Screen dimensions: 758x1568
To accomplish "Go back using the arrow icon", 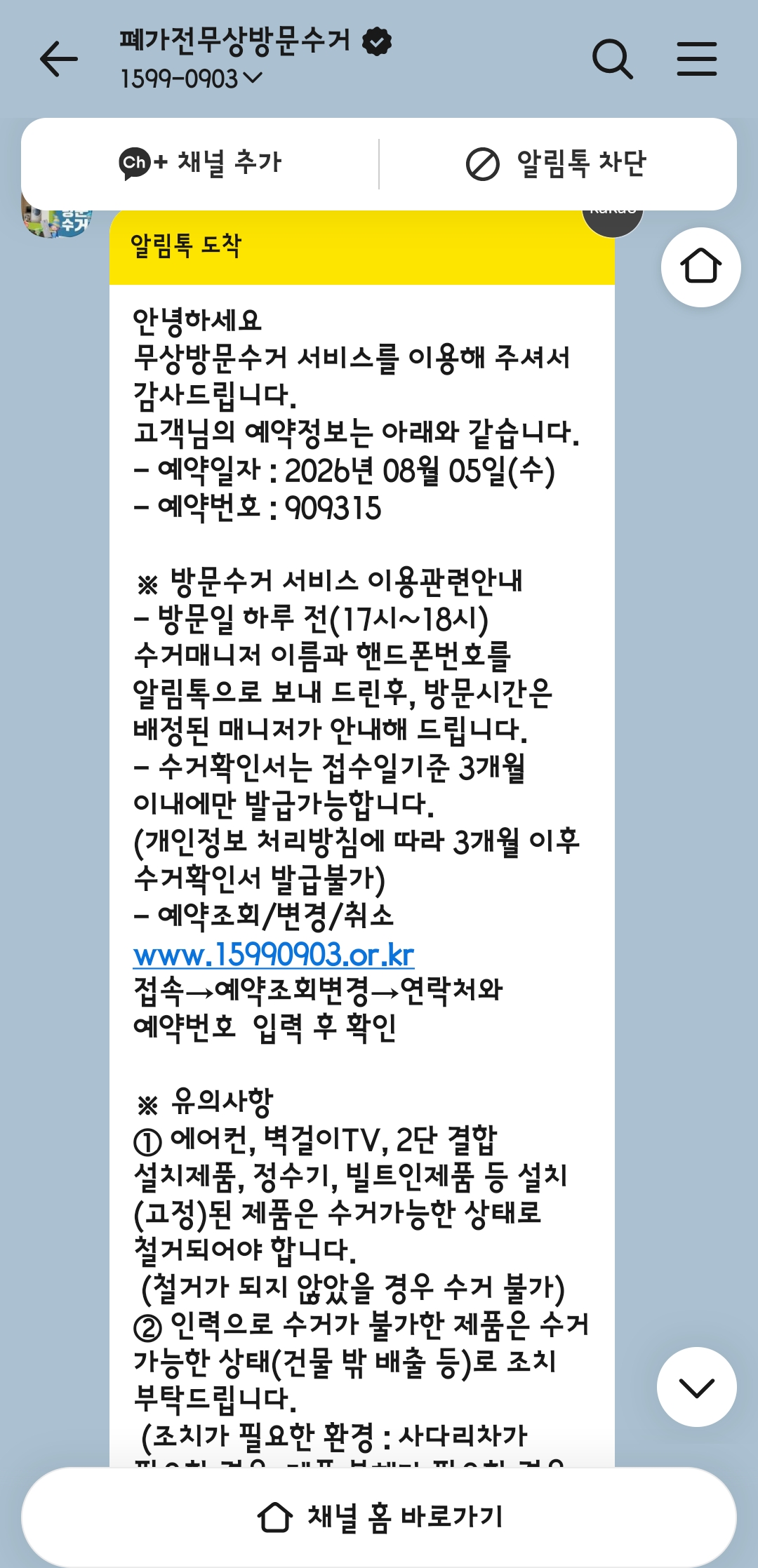I will (x=59, y=59).
